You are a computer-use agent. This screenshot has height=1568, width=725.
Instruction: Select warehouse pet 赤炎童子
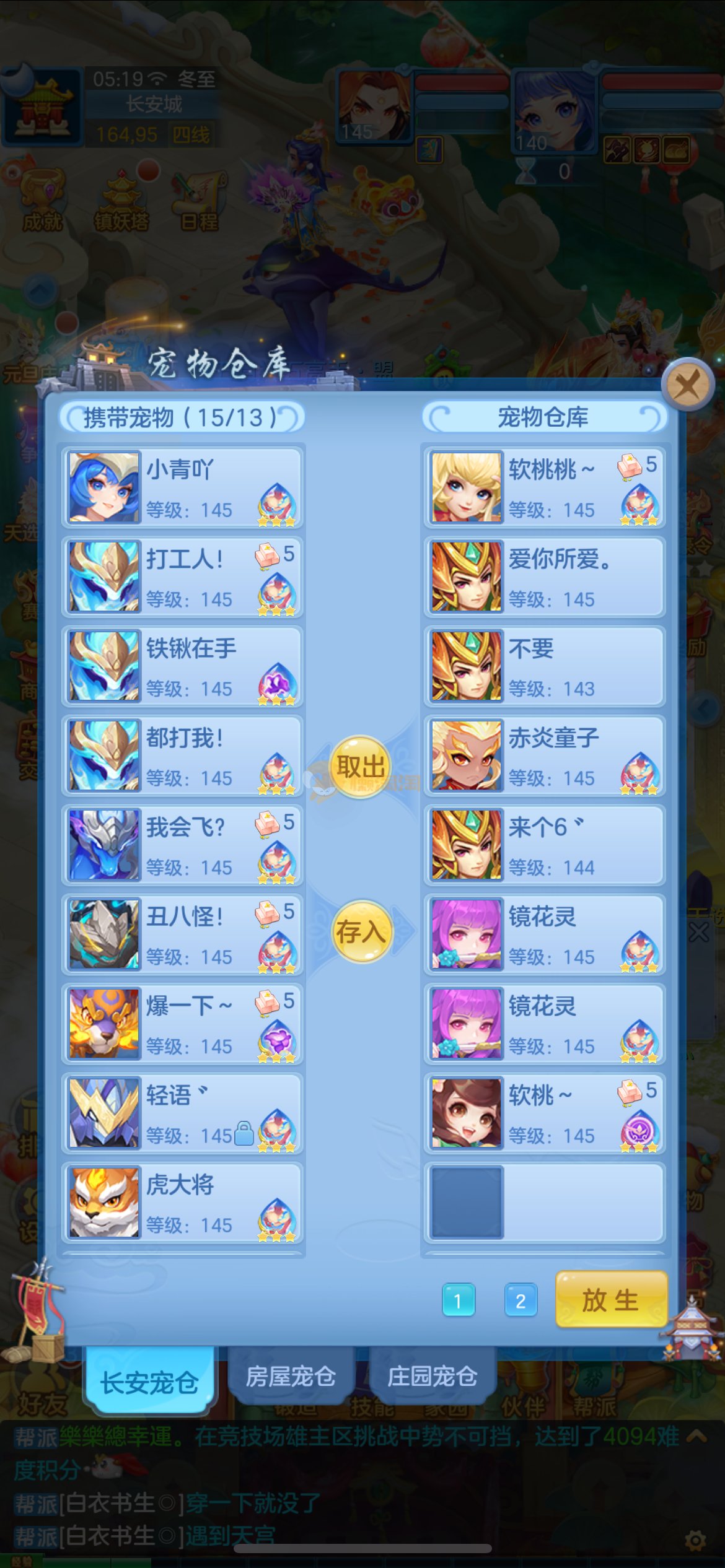tap(545, 756)
